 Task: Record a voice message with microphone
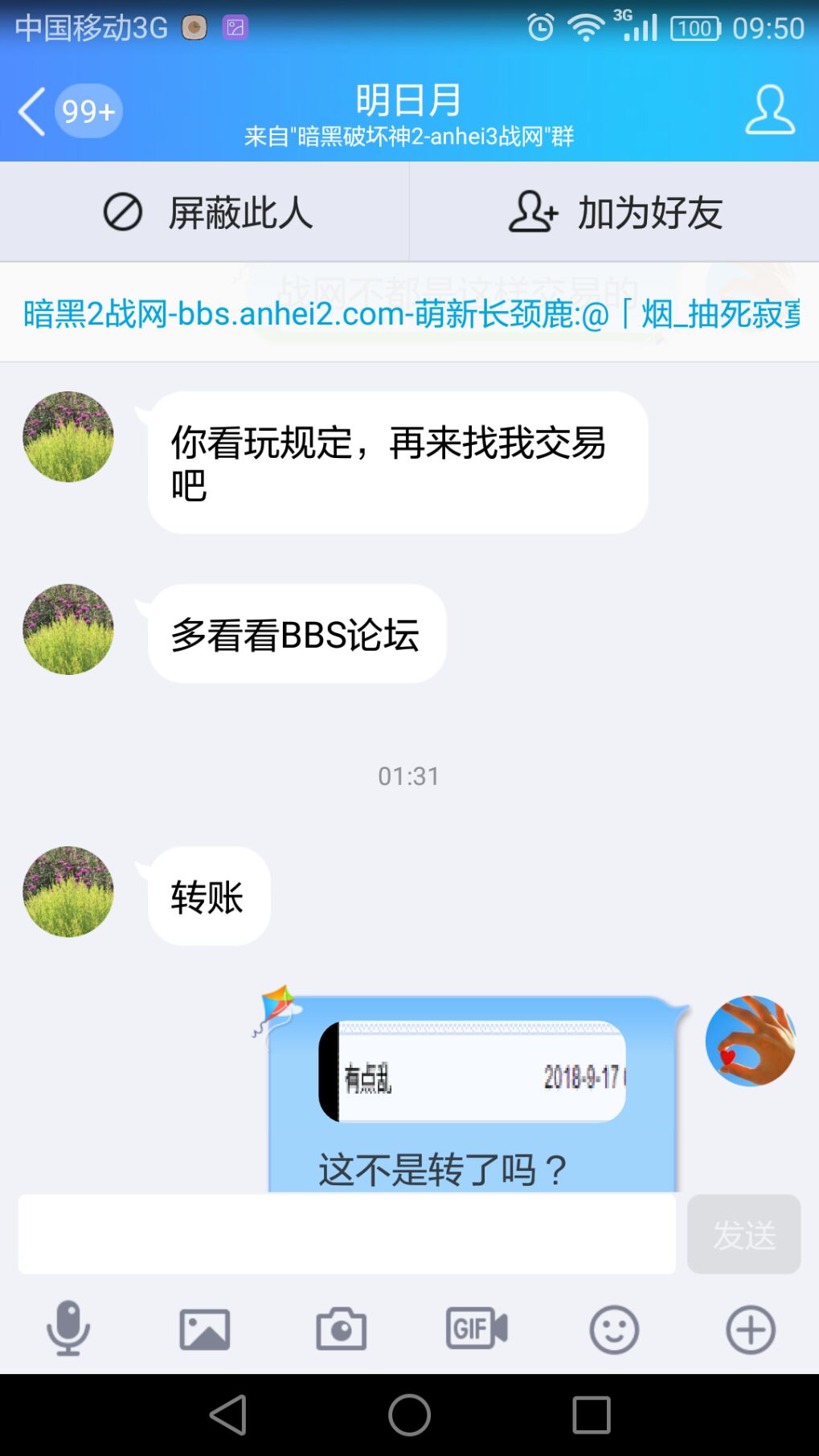[x=68, y=1329]
